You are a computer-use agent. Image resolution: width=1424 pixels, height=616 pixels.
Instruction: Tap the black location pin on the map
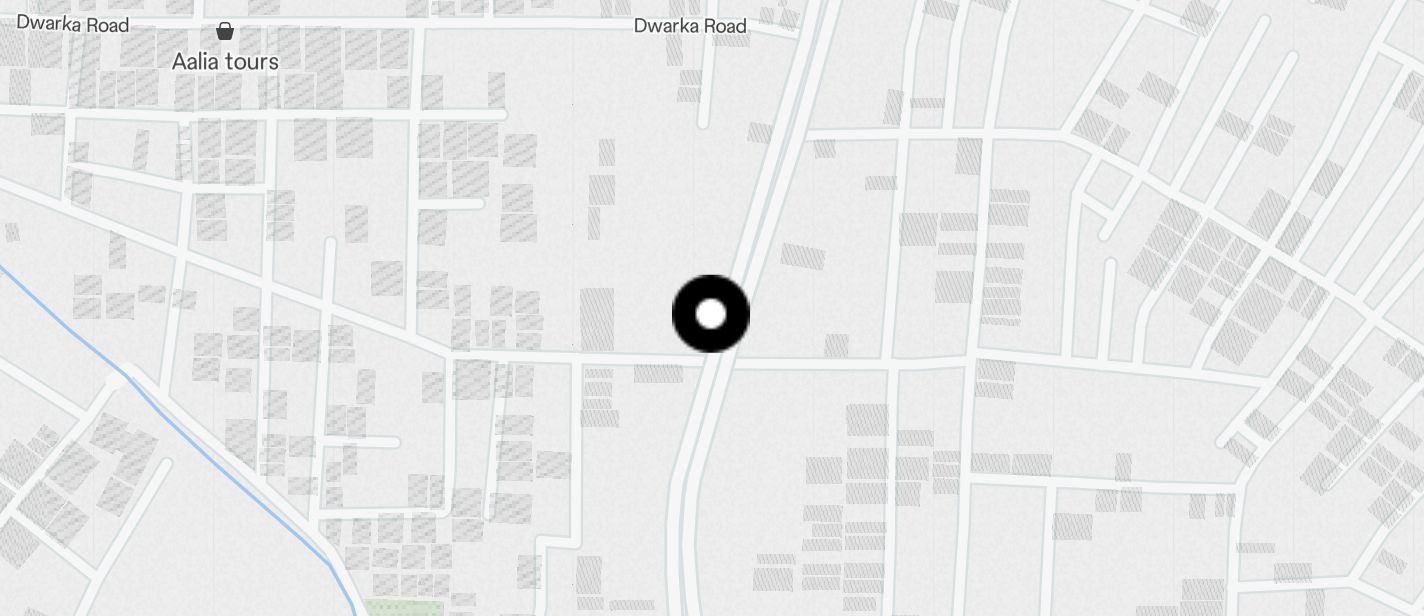[x=710, y=314]
